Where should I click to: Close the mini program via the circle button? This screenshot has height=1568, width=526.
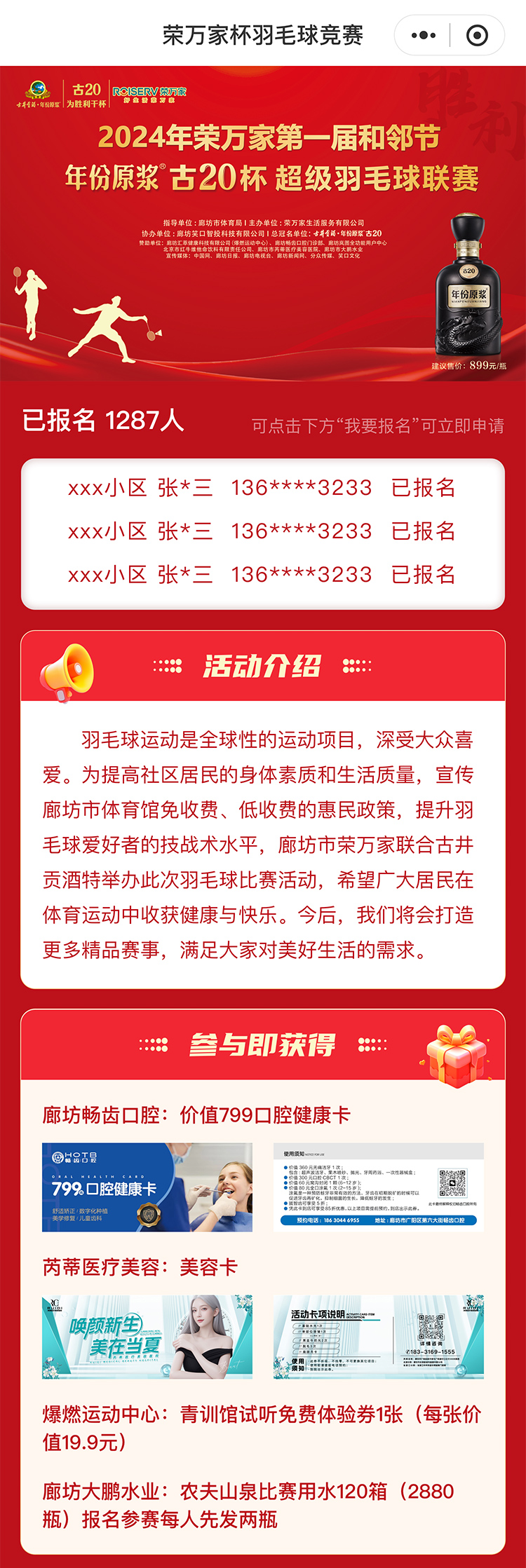point(477,35)
